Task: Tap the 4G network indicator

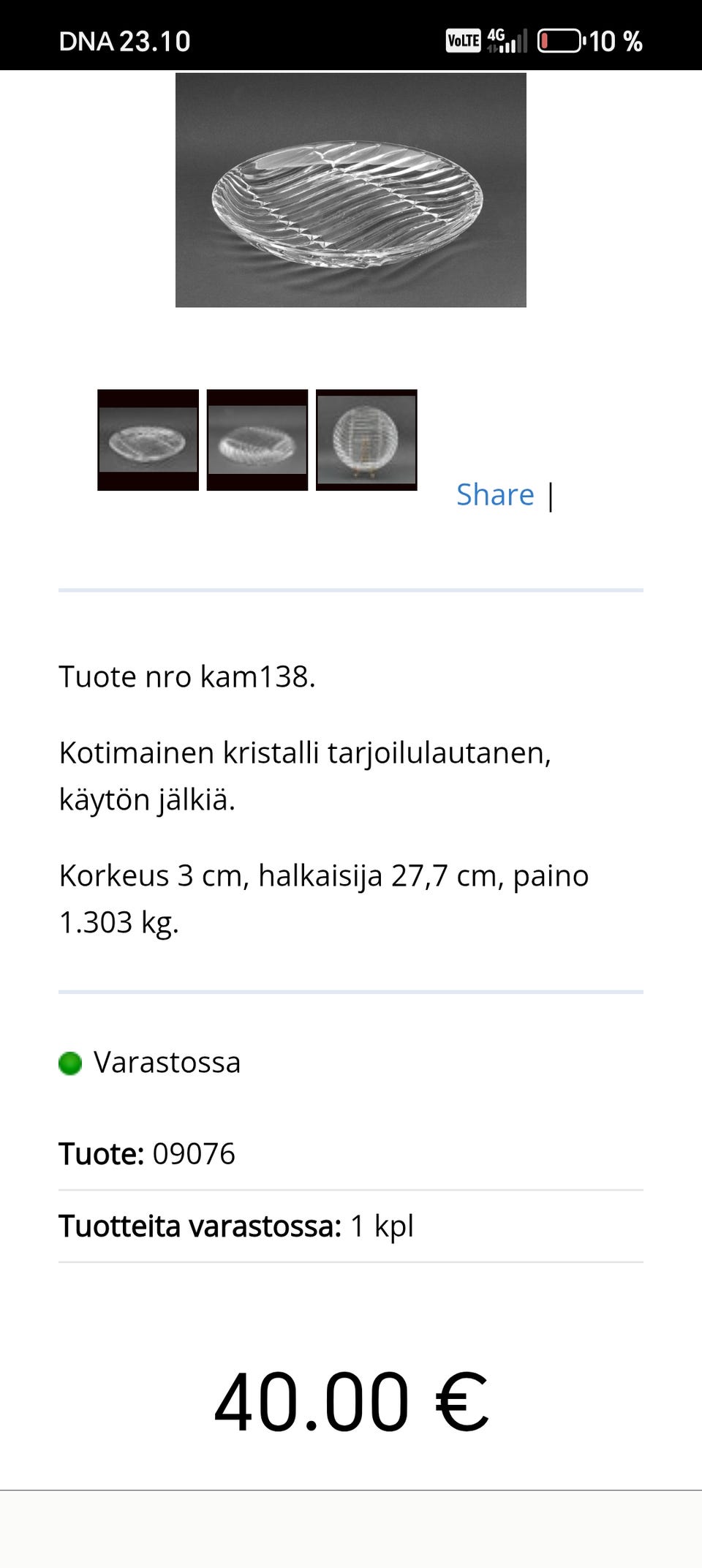Action: (495, 37)
